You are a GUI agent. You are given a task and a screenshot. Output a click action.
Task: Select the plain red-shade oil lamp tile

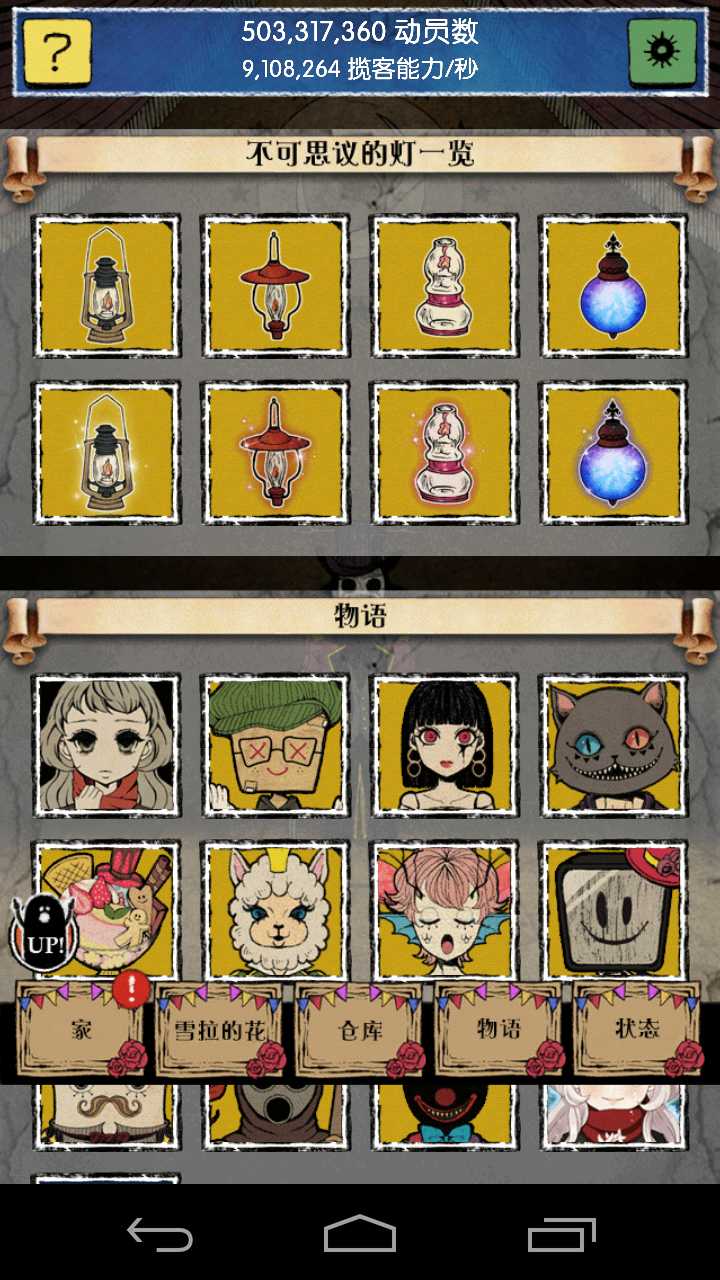pos(276,286)
